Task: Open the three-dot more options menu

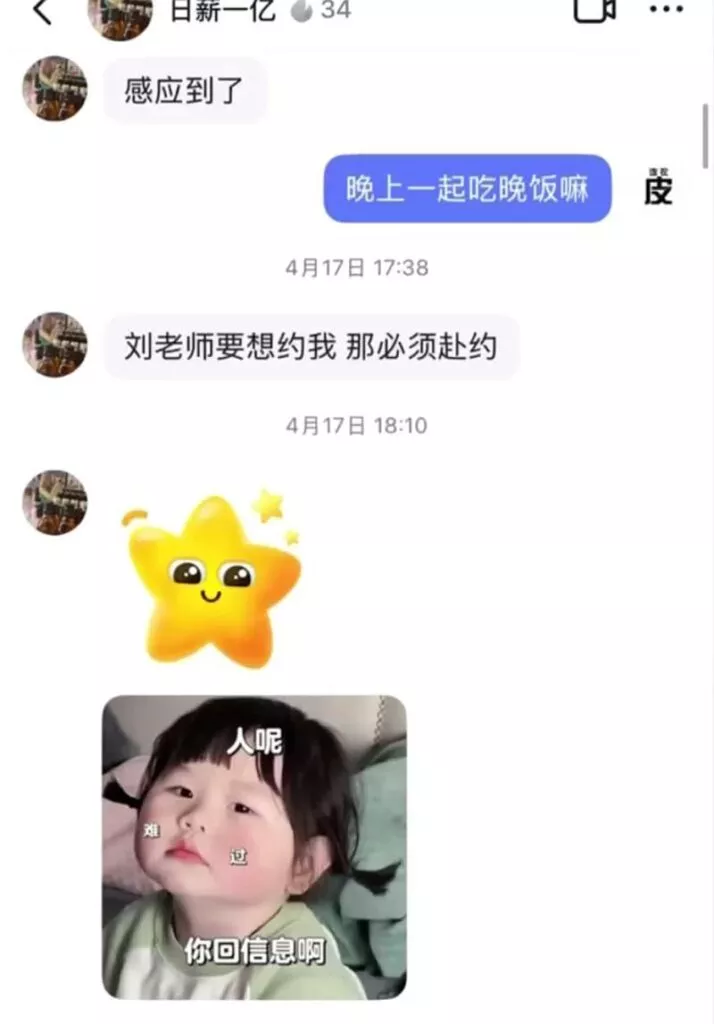Action: [666, 10]
